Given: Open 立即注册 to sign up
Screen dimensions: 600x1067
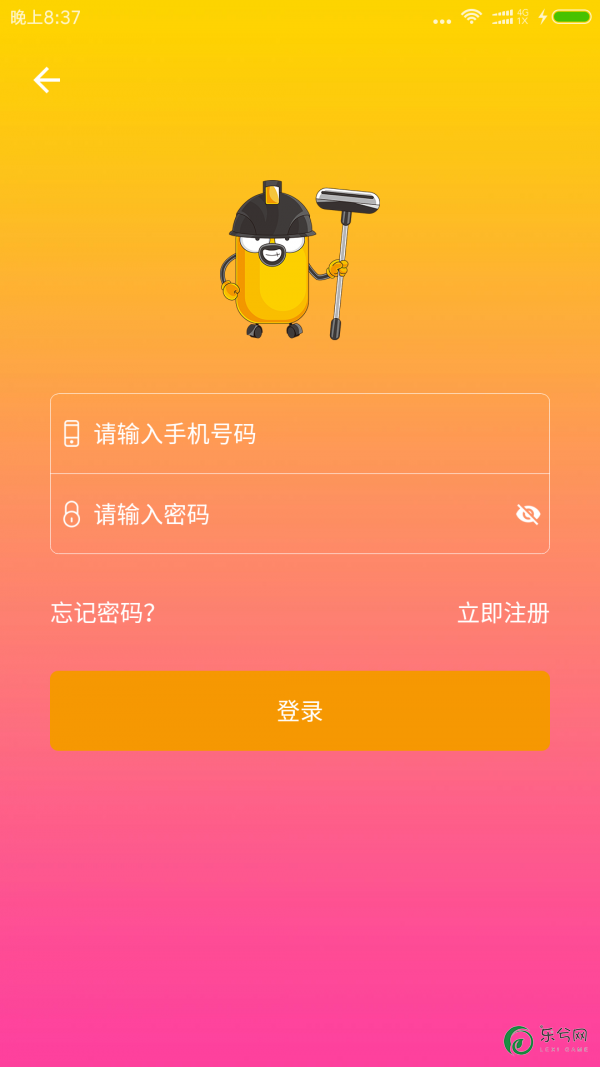Looking at the screenshot, I should [x=503, y=613].
